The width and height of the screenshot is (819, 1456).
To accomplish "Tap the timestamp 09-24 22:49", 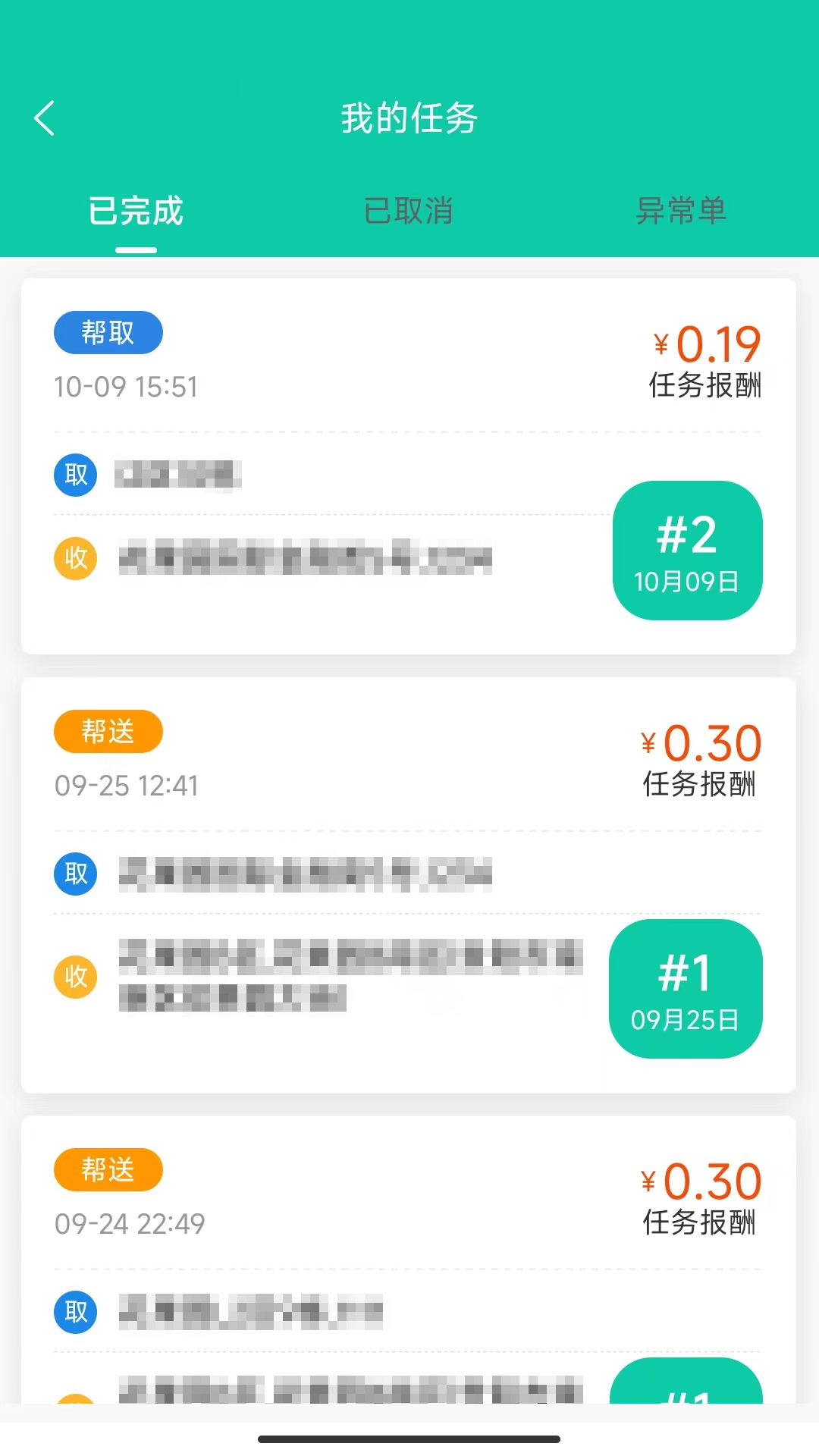I will 130,1223.
